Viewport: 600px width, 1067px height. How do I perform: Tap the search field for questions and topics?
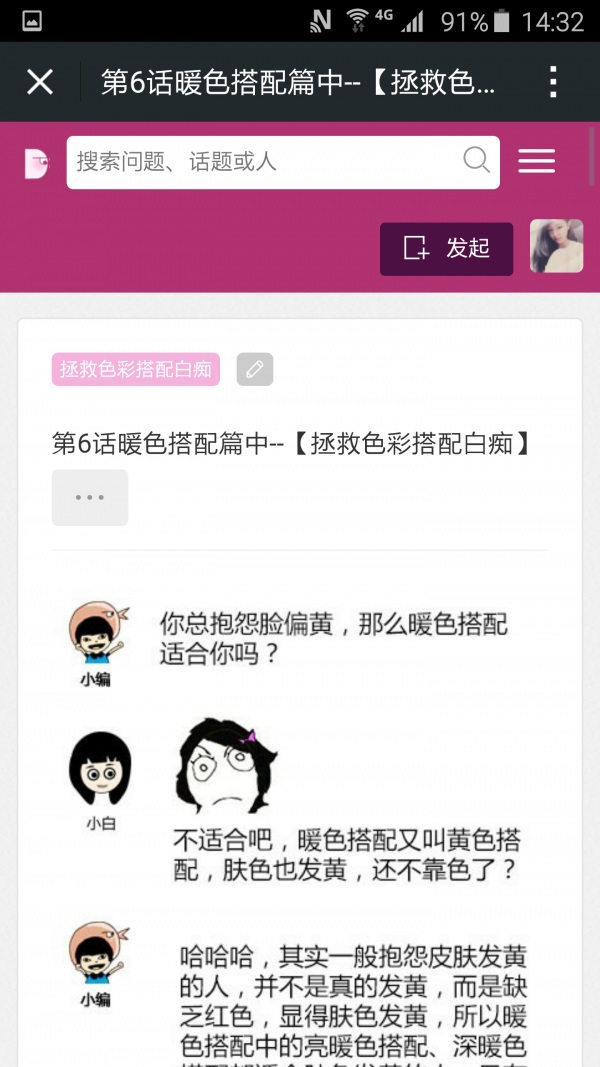(283, 162)
